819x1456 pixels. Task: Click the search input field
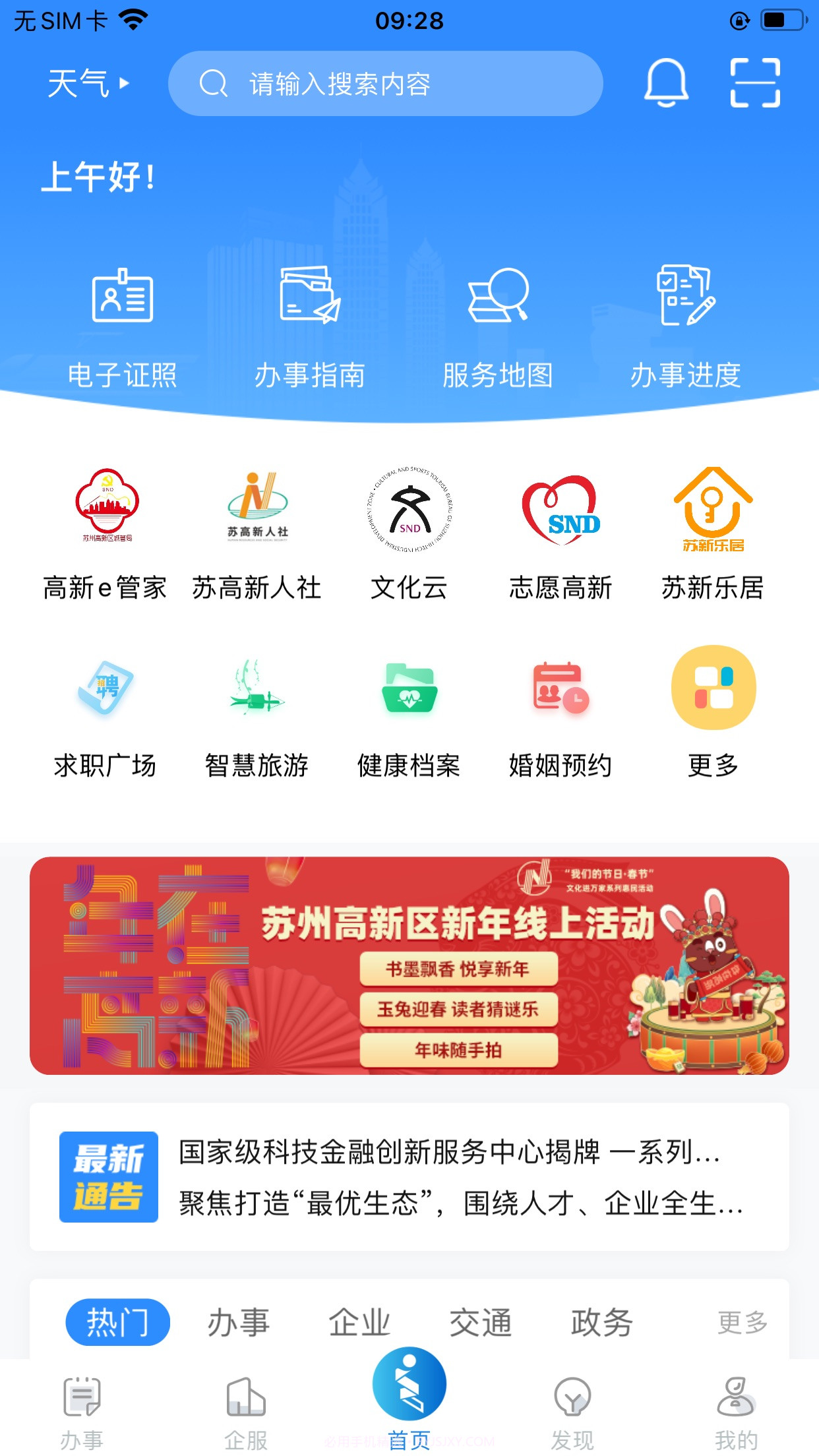coord(386,84)
